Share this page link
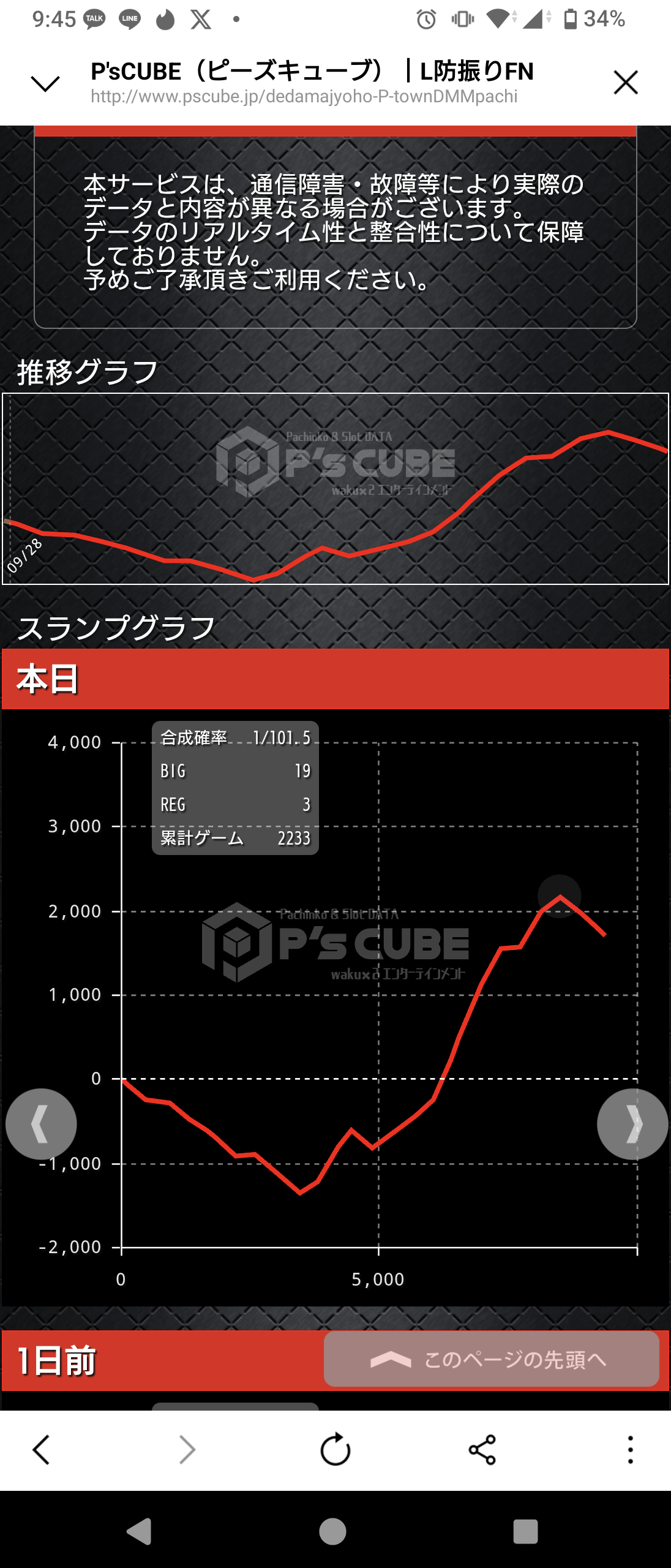 tap(482, 1449)
